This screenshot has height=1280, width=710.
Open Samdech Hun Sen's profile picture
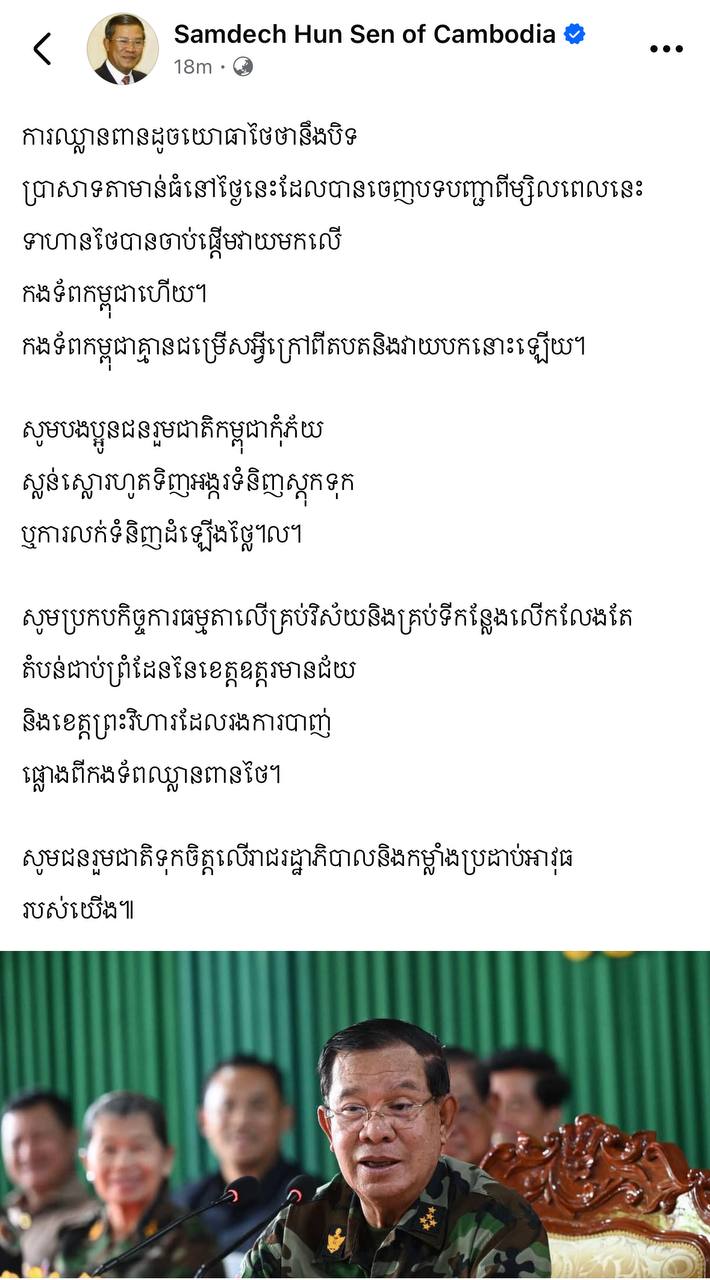pyautogui.click(x=122, y=49)
